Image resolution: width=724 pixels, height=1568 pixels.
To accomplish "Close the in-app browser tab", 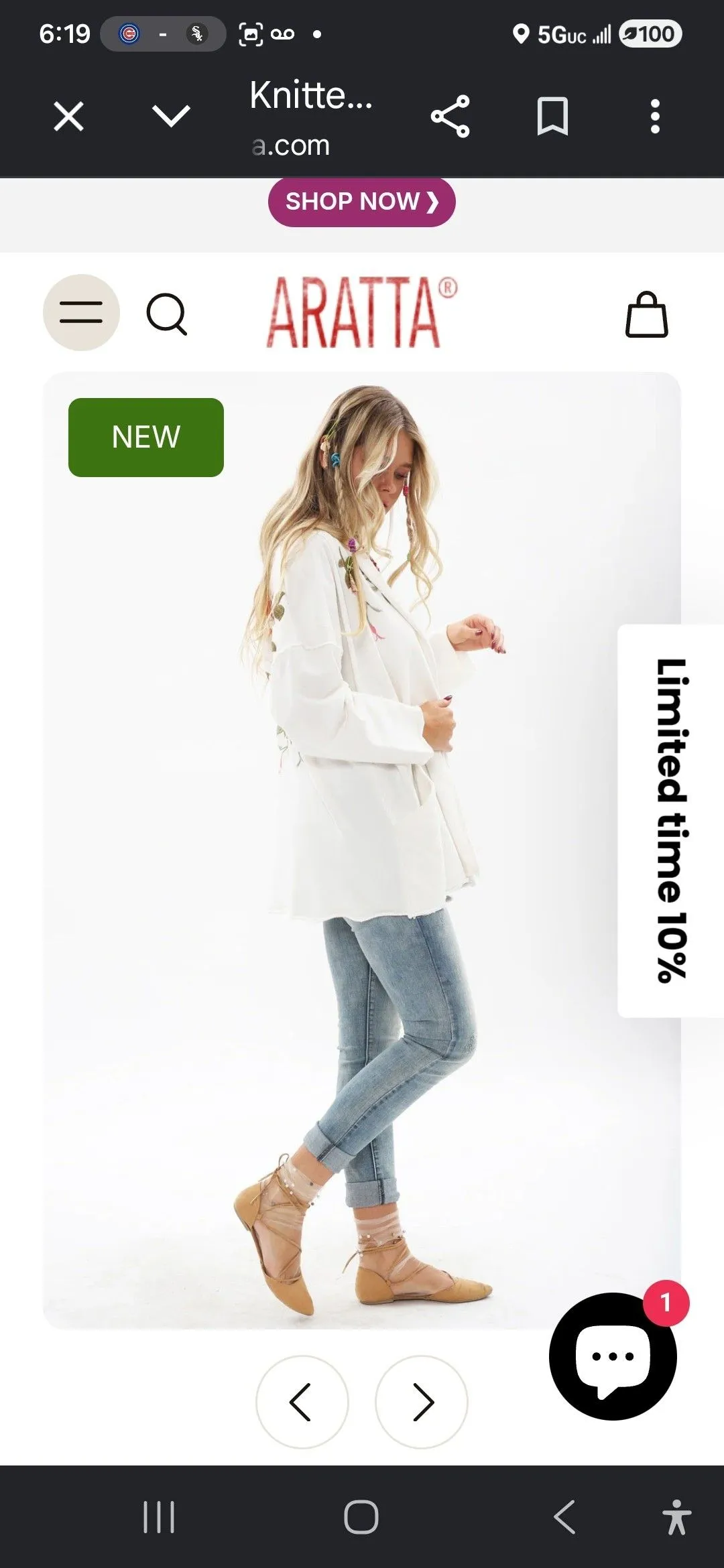I will 68,117.
